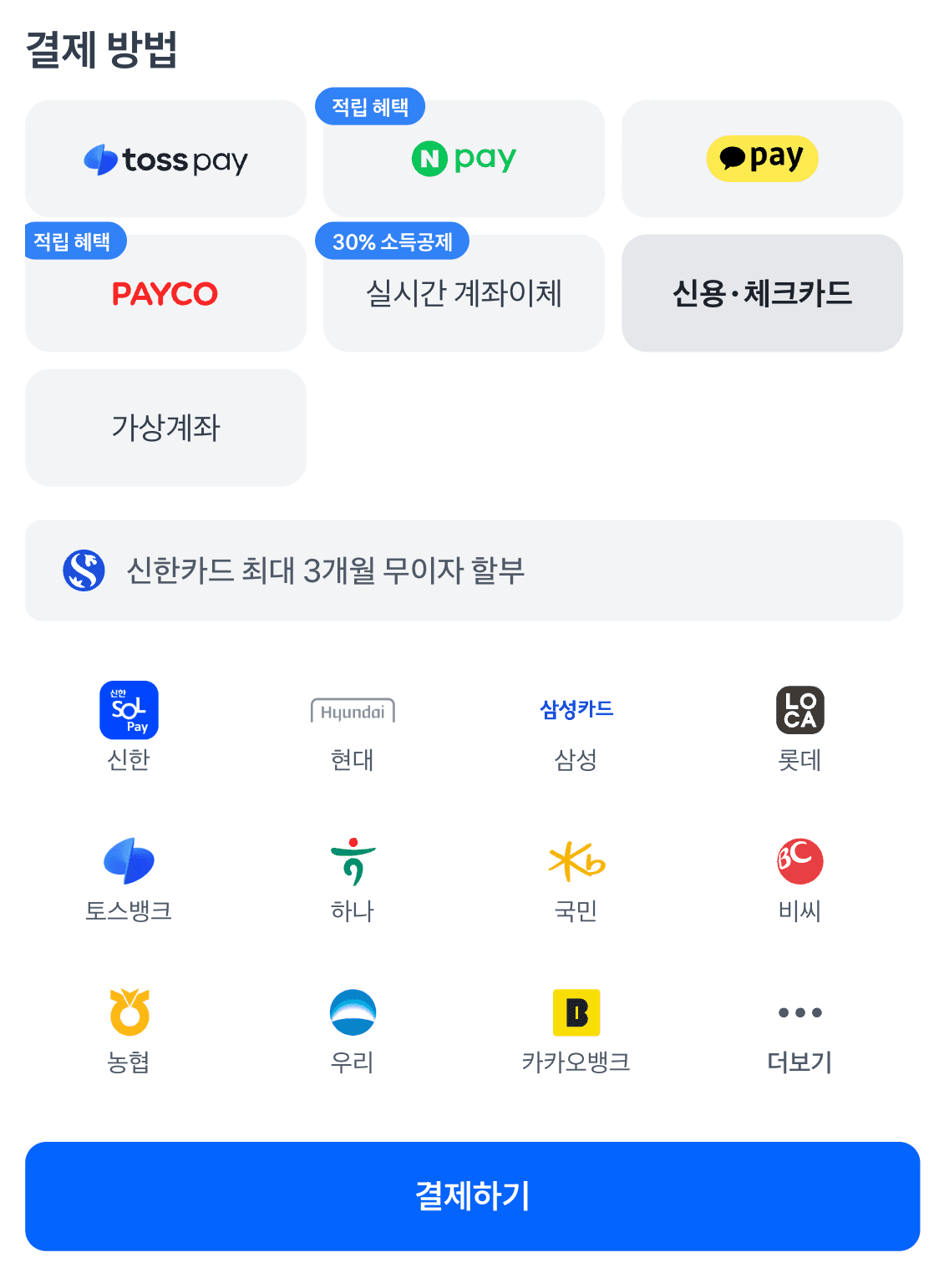Select the Lotte LOCA card icon
This screenshot has width=944, height=1288.
(x=799, y=709)
